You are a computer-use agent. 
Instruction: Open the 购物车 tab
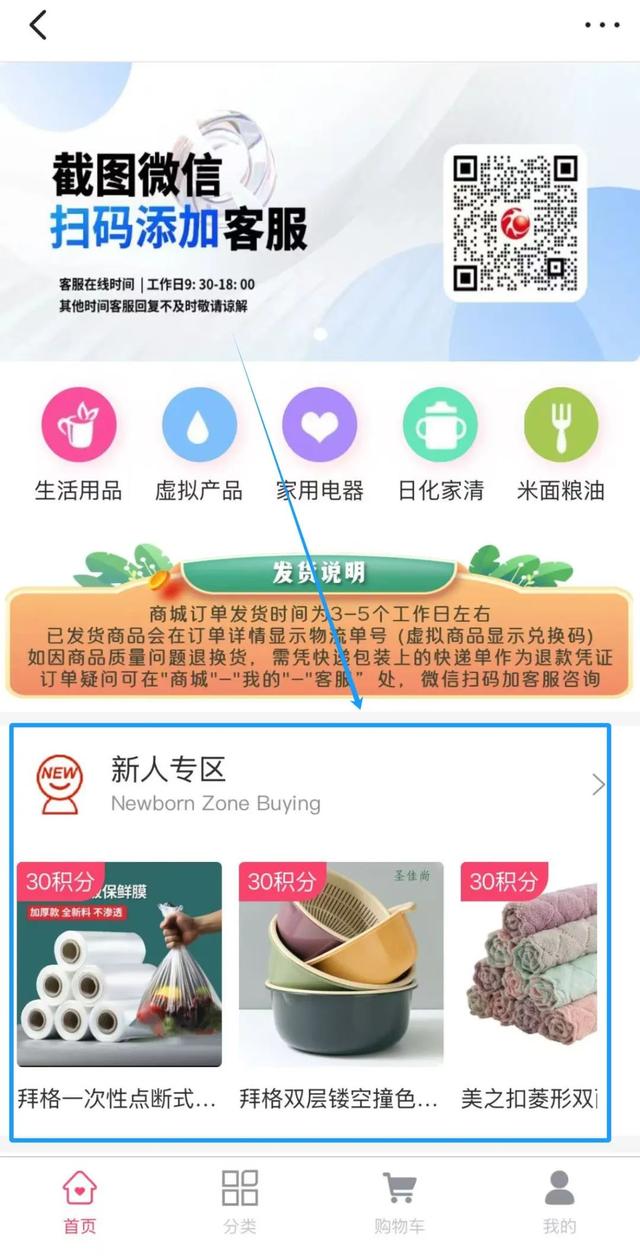[x=400, y=1203]
